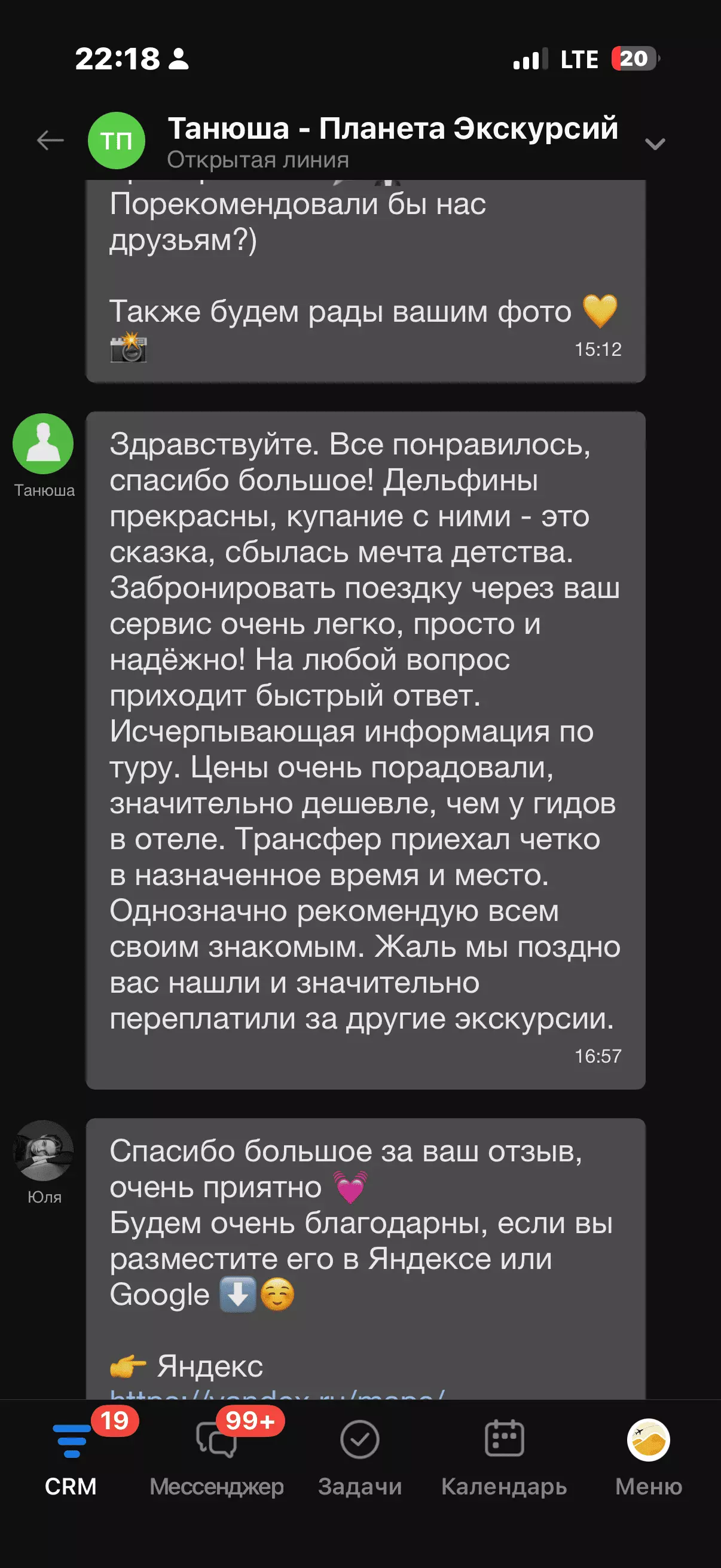The width and height of the screenshot is (721, 1568).
Task: Open Танюша's profile avatar
Action: coord(43,444)
